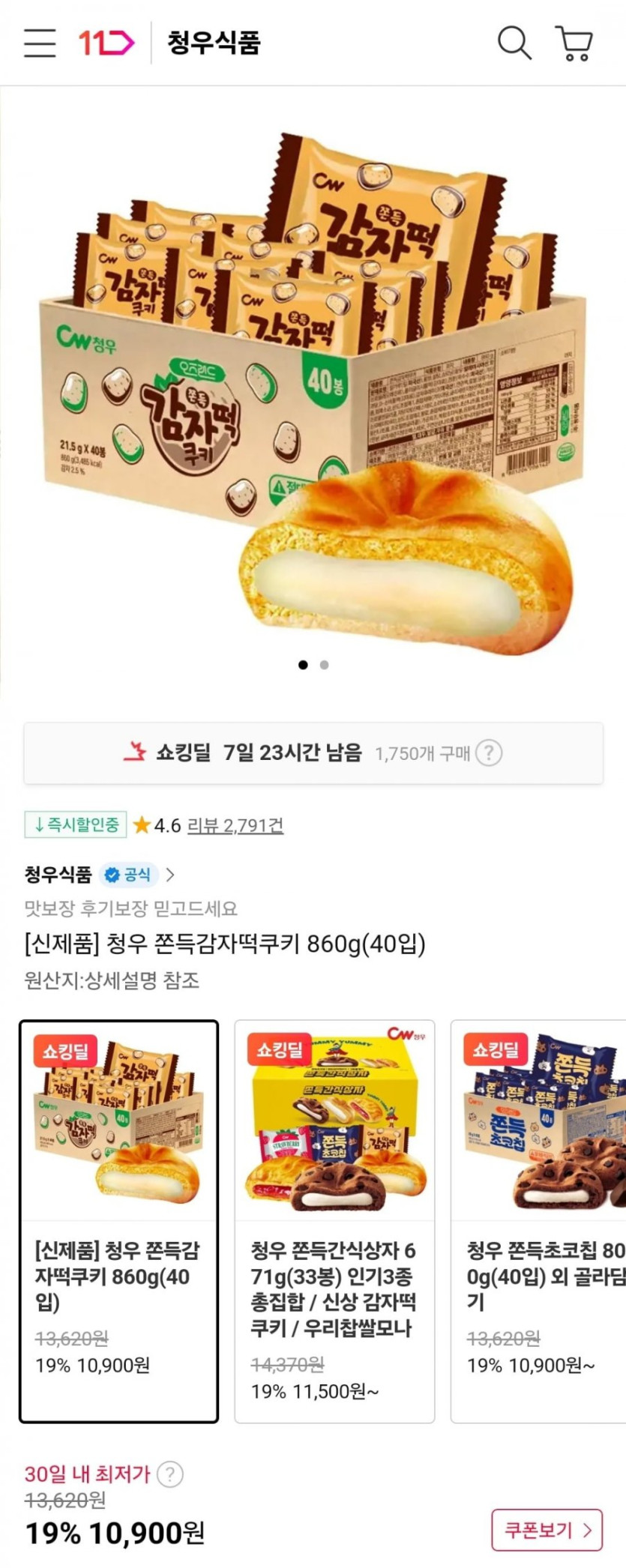This screenshot has height=1568, width=626.
Task: Open the 청우식품 store title
Action: (x=214, y=43)
